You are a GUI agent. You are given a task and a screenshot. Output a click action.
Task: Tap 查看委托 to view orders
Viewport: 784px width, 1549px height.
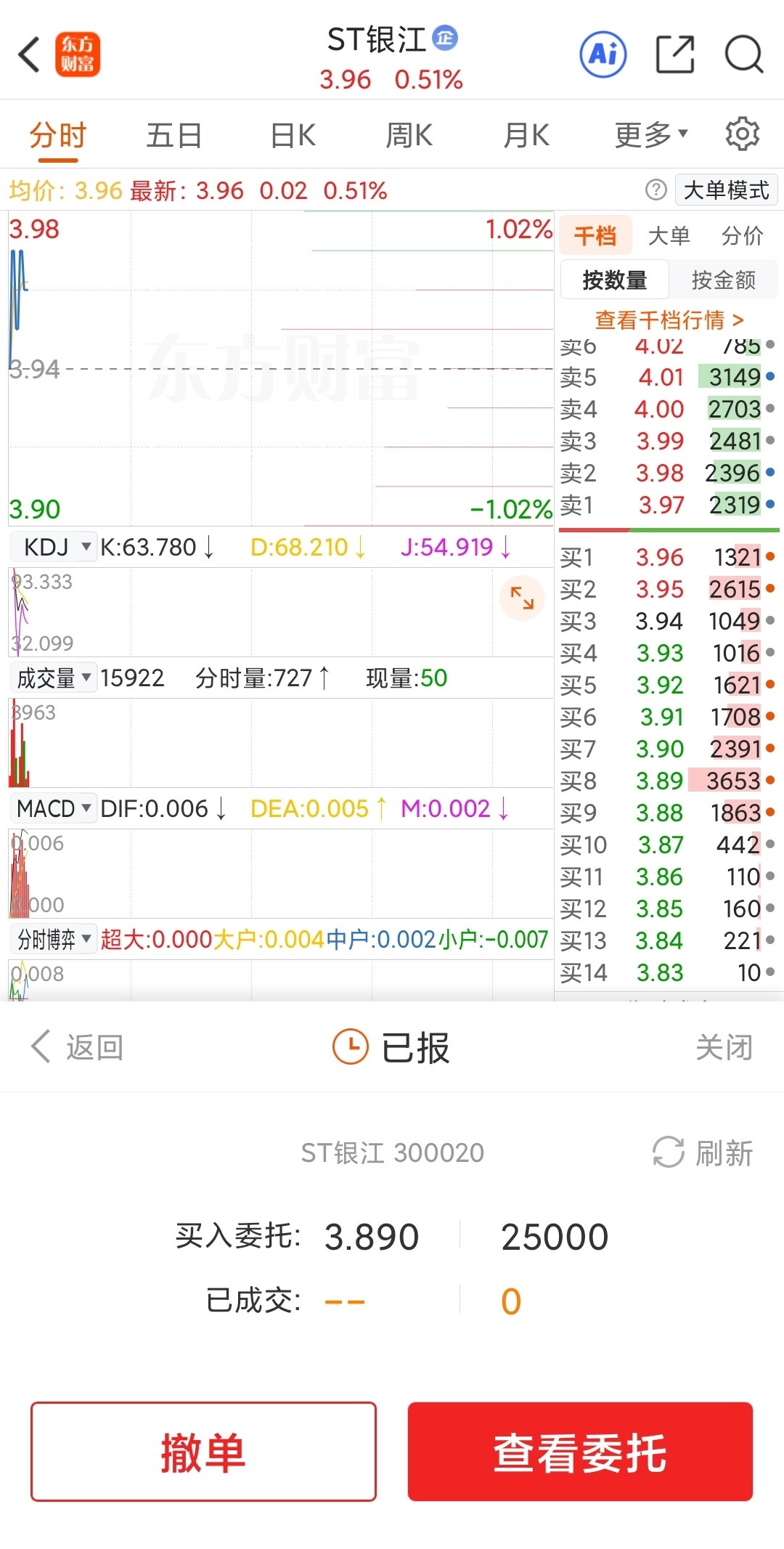[580, 1452]
